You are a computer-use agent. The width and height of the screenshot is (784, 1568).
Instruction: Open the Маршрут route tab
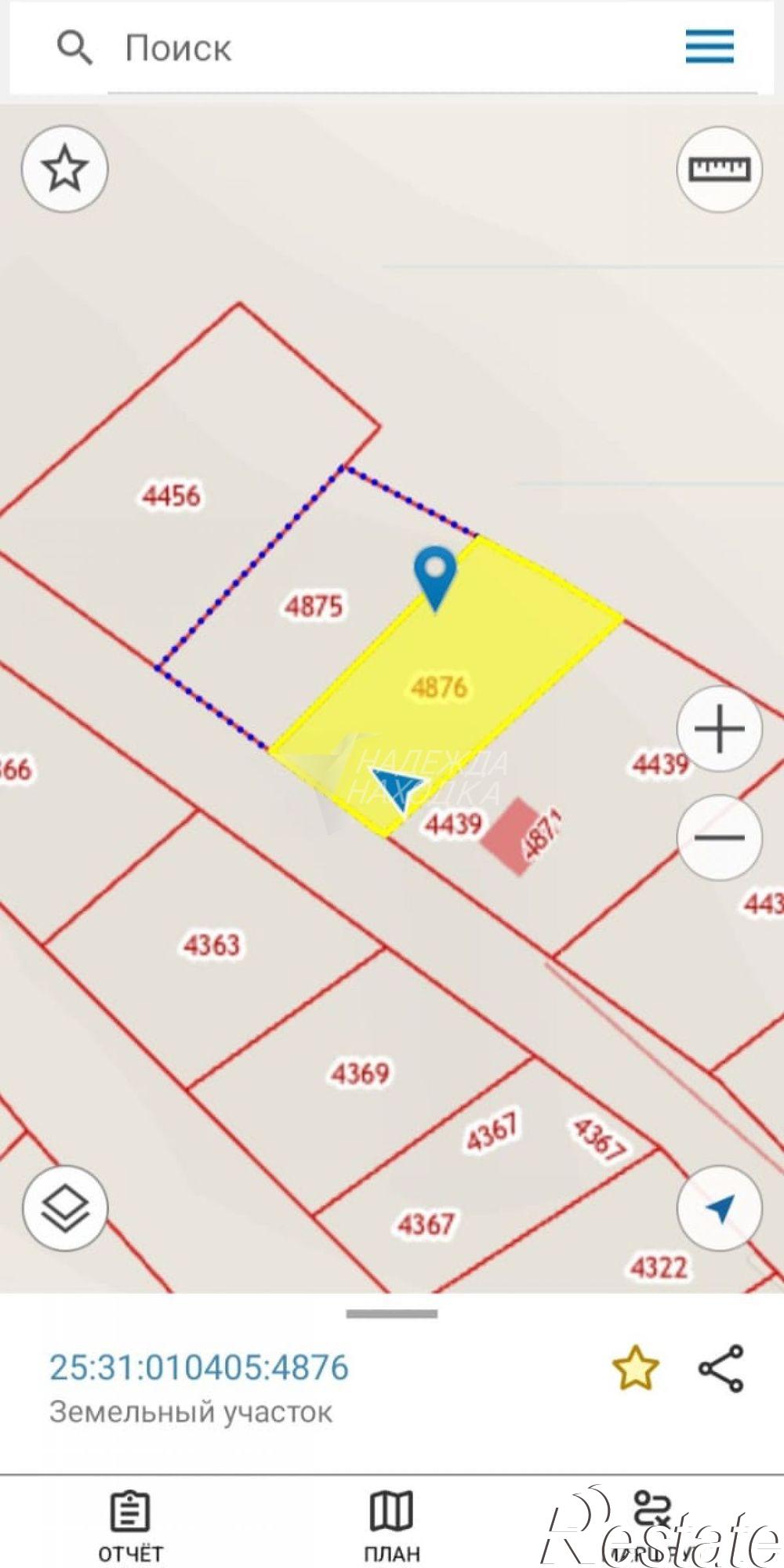pos(652,1525)
